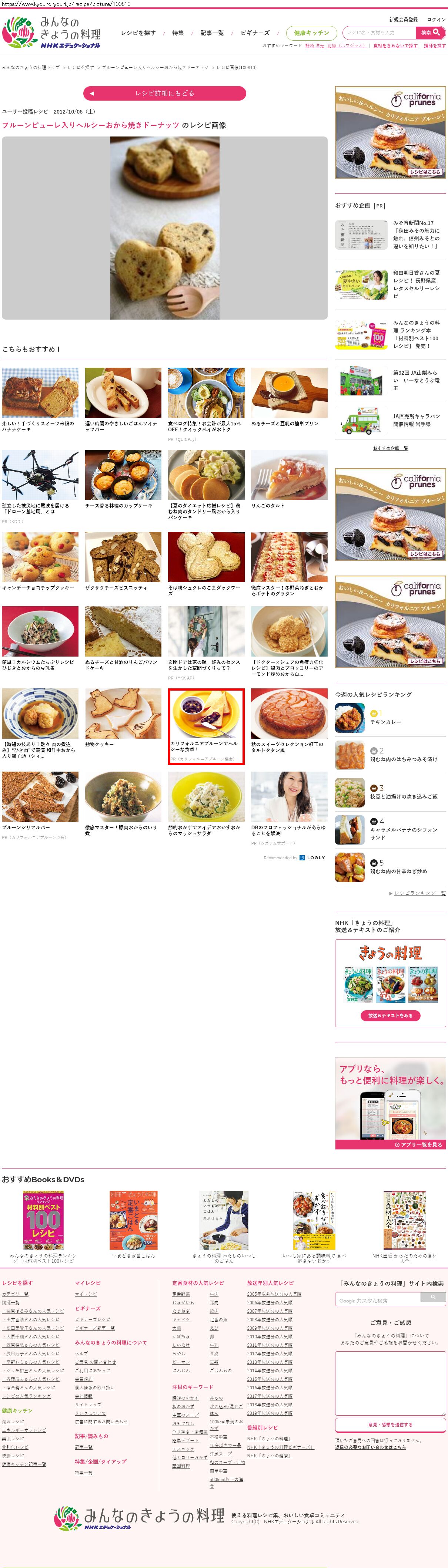Go back via レシピ詳細にもどる button

point(164,93)
